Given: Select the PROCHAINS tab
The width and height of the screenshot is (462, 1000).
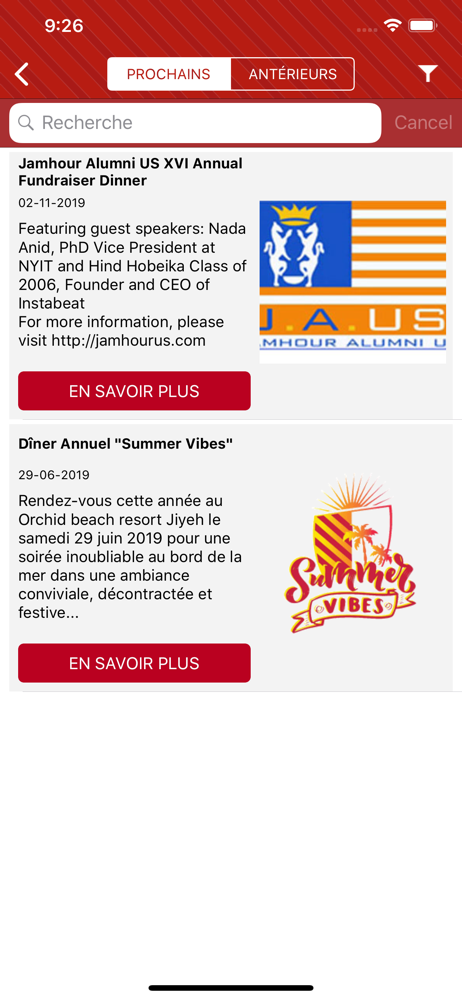Looking at the screenshot, I should (168, 74).
